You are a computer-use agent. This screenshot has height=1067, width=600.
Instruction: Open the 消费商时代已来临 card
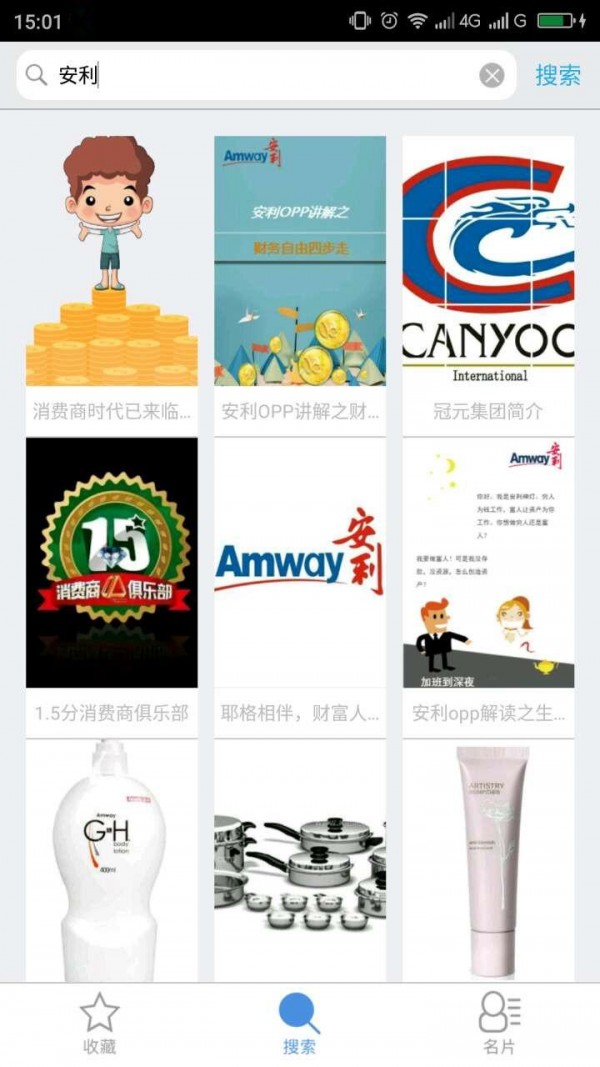click(x=111, y=280)
